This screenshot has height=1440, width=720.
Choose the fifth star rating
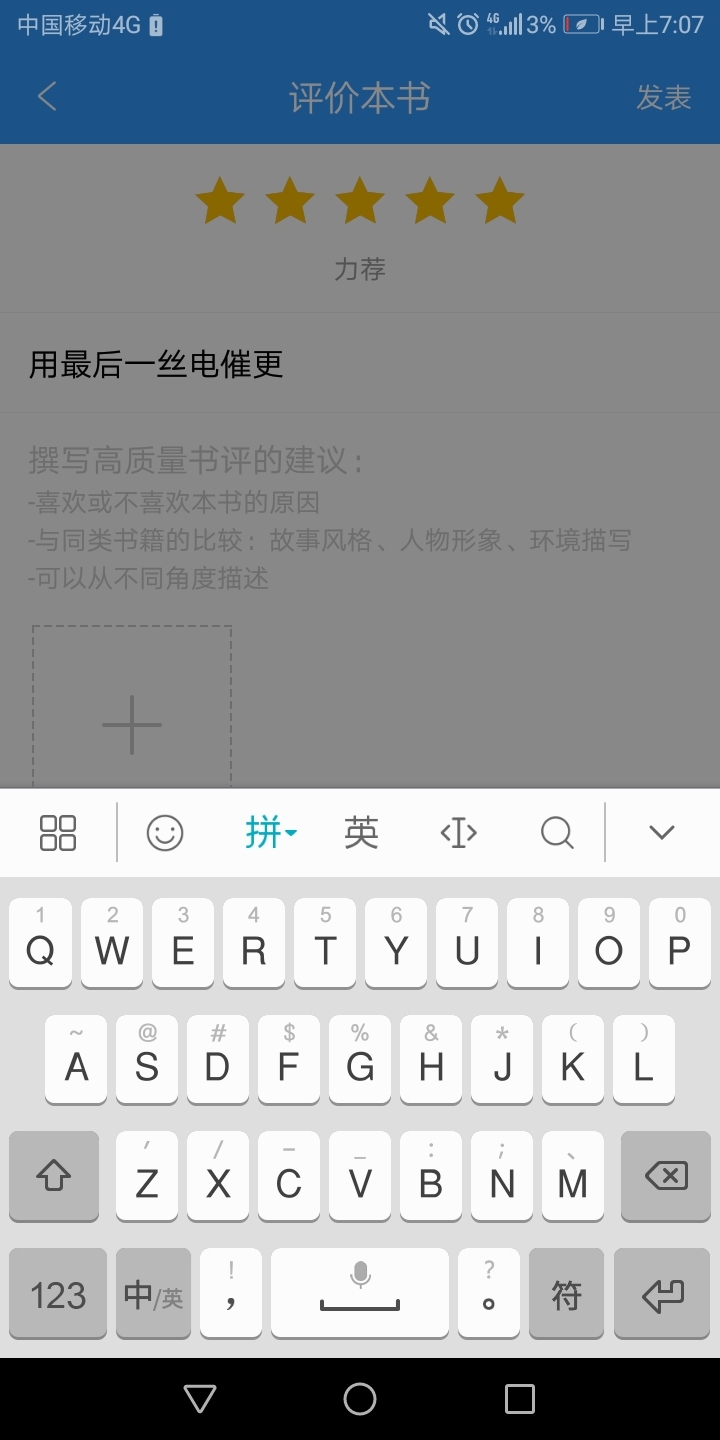click(500, 200)
